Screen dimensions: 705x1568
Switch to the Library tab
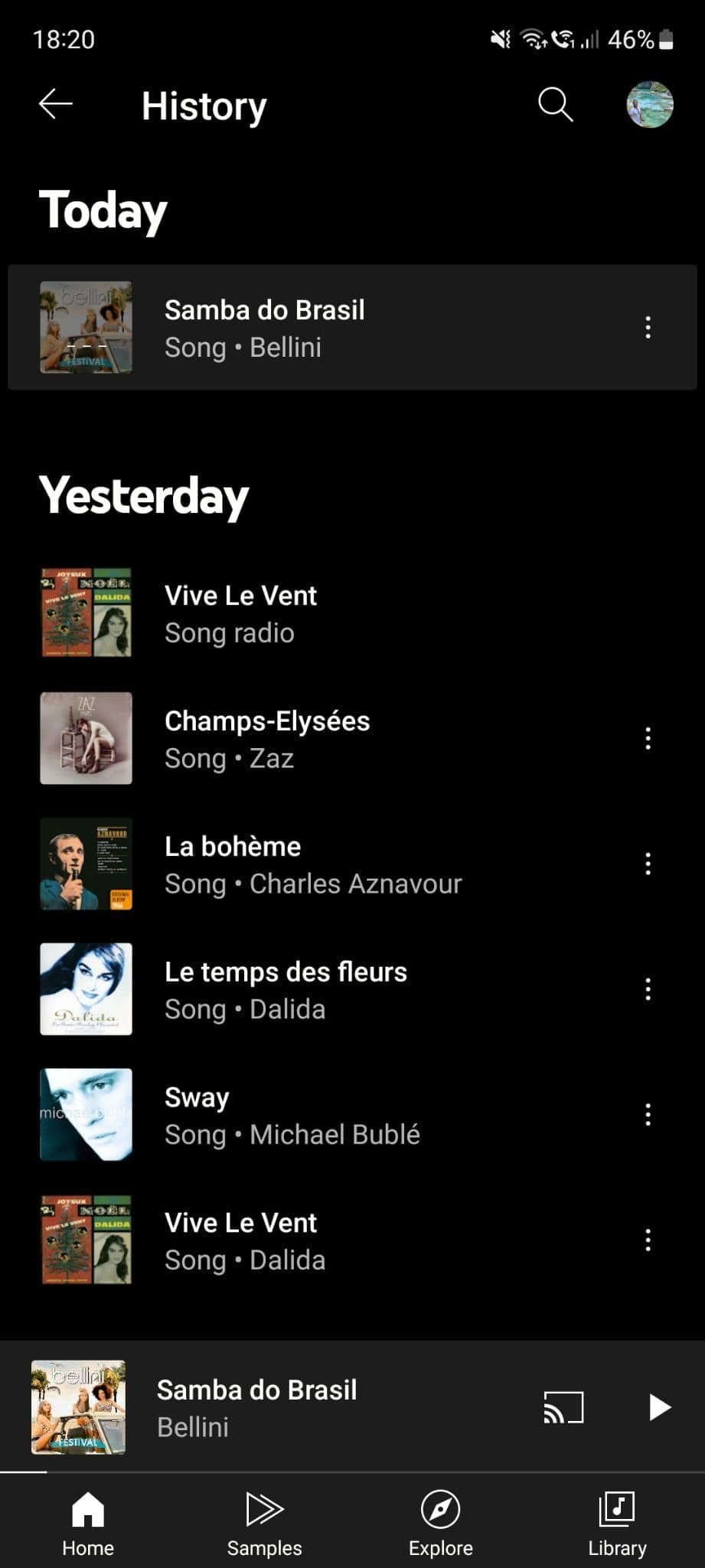(617, 1524)
